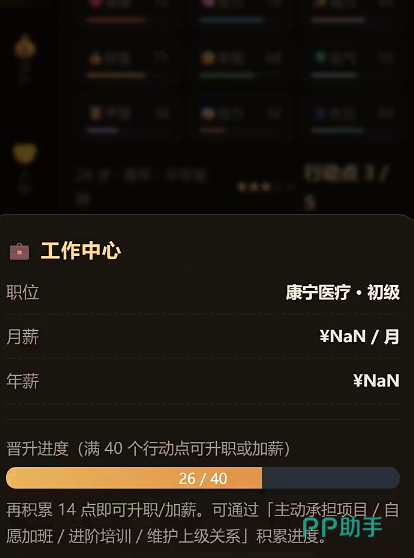Viewport: 414px width, 558px height.
Task: Dismiss the 工作中心 sheet via dimmed backdrop
Action: point(207,107)
